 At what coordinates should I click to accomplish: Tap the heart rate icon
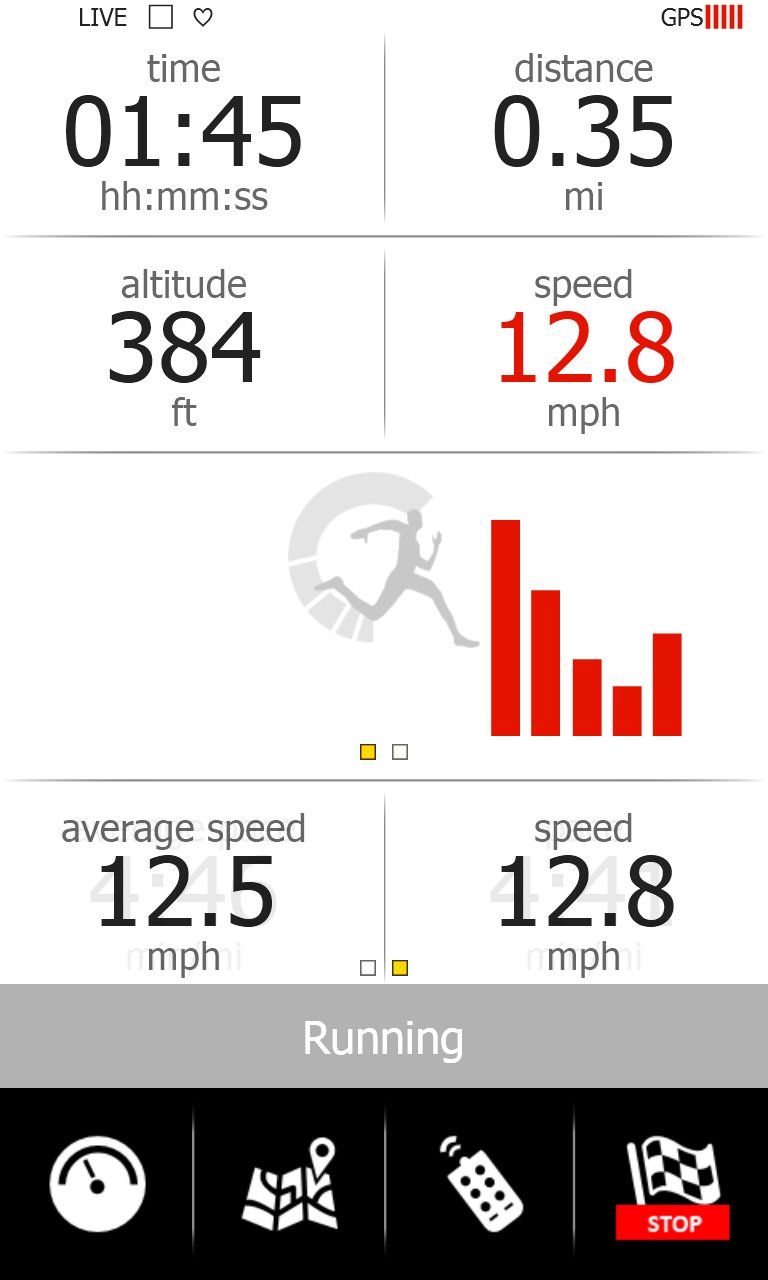(203, 17)
